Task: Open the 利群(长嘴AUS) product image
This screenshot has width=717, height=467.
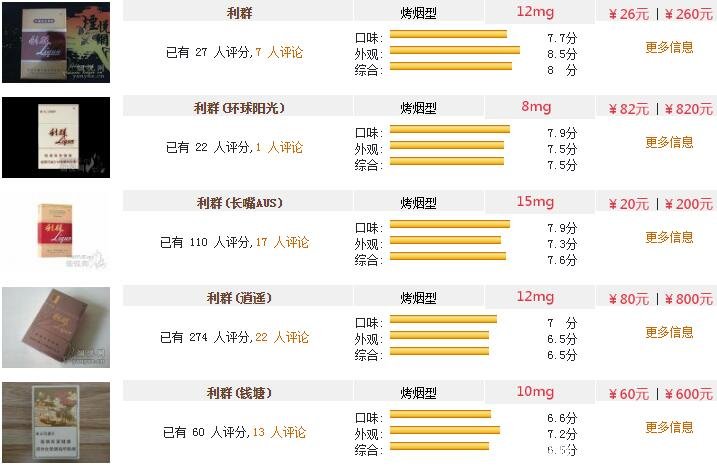Action: [x=54, y=232]
